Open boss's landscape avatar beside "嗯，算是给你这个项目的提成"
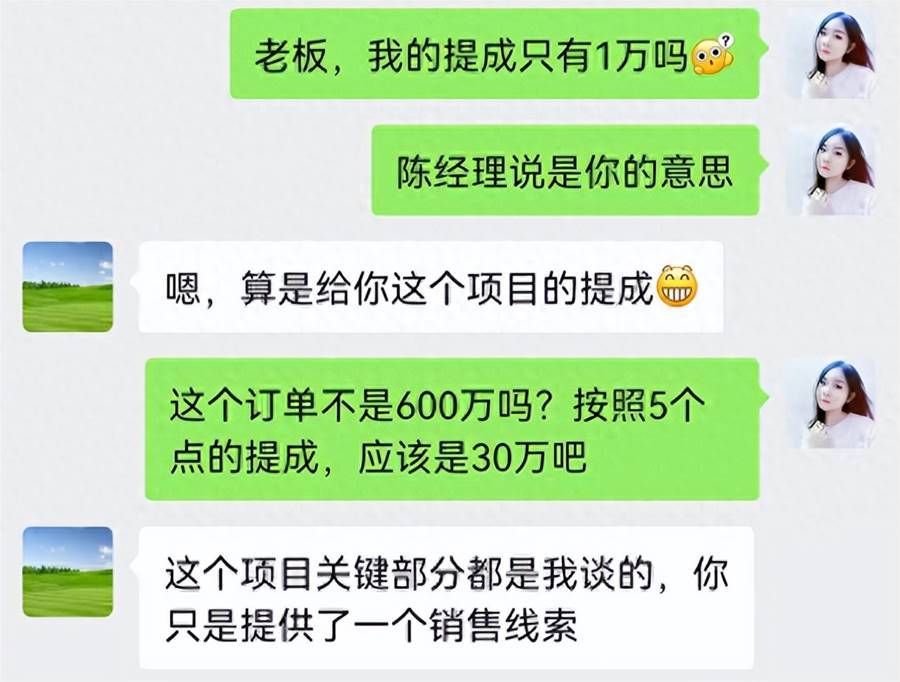The height and width of the screenshot is (682, 900). coord(68,287)
